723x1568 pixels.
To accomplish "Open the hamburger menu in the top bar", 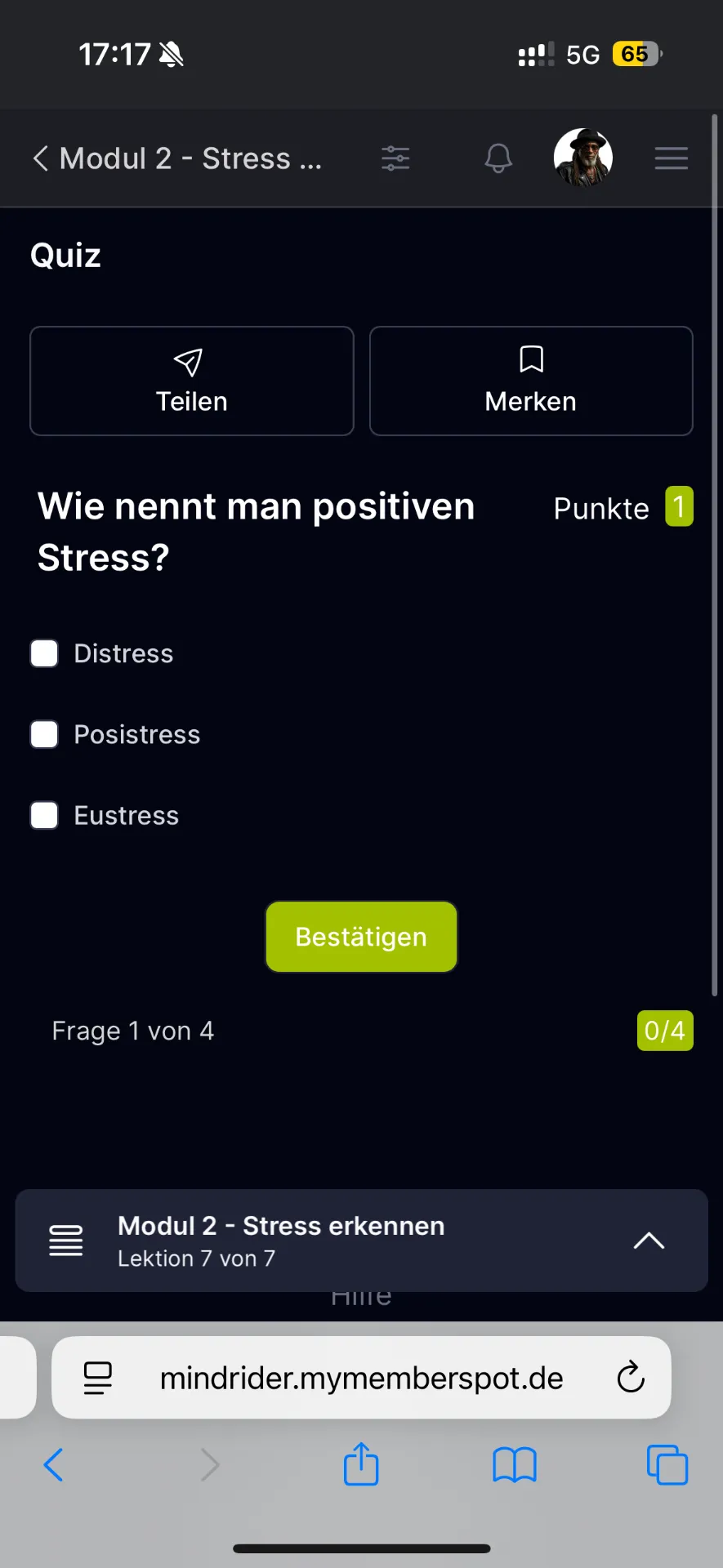I will (671, 158).
